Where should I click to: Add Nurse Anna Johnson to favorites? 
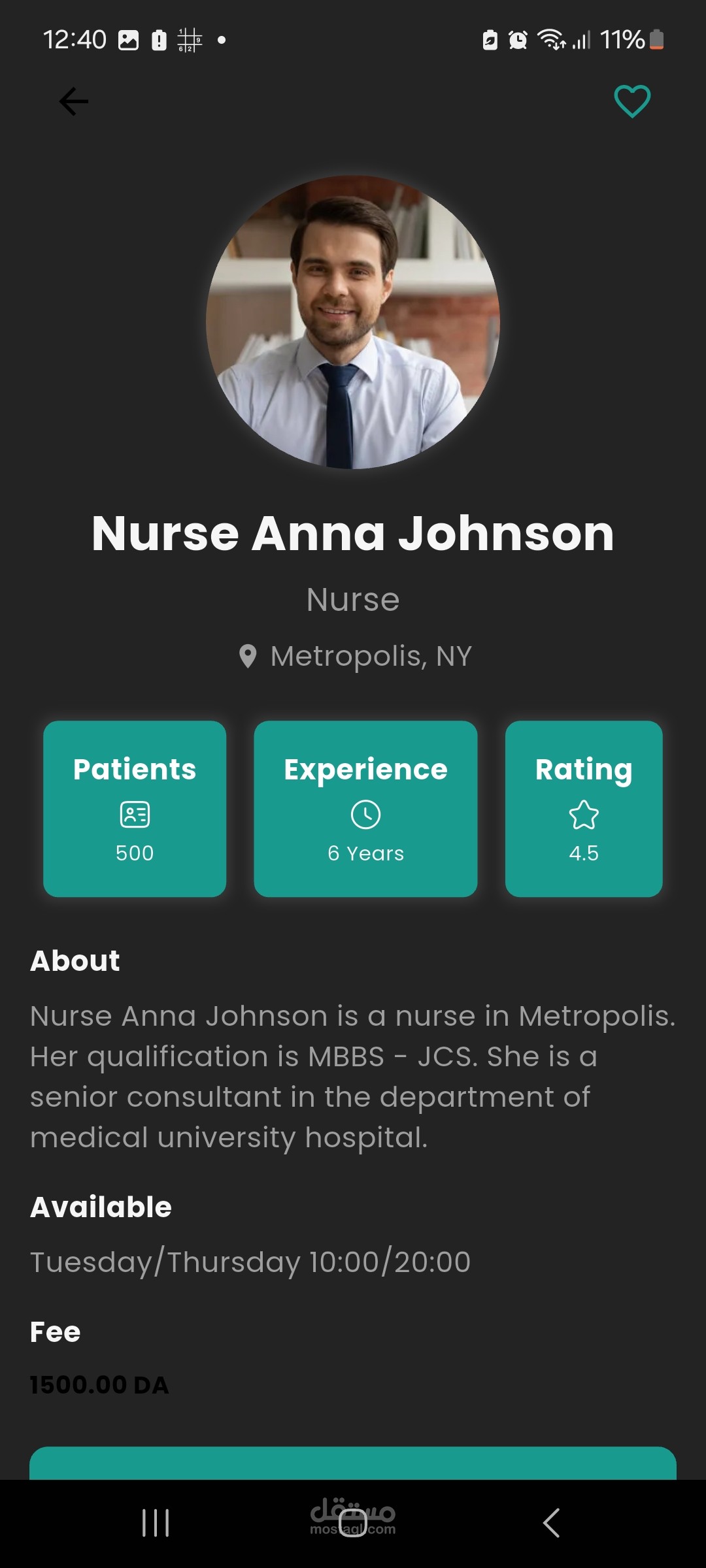coord(631,102)
